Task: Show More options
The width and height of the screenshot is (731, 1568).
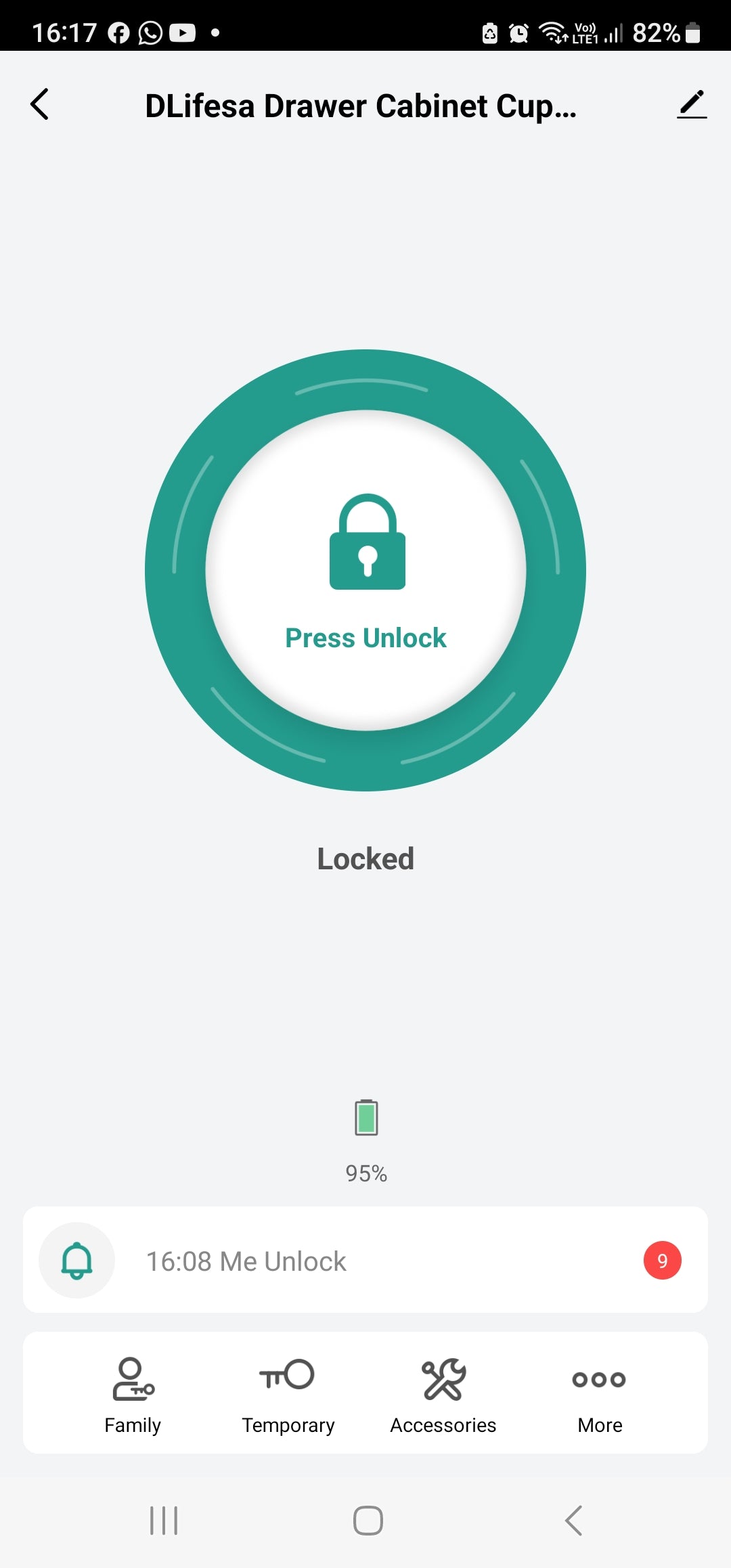Action: (599, 1395)
